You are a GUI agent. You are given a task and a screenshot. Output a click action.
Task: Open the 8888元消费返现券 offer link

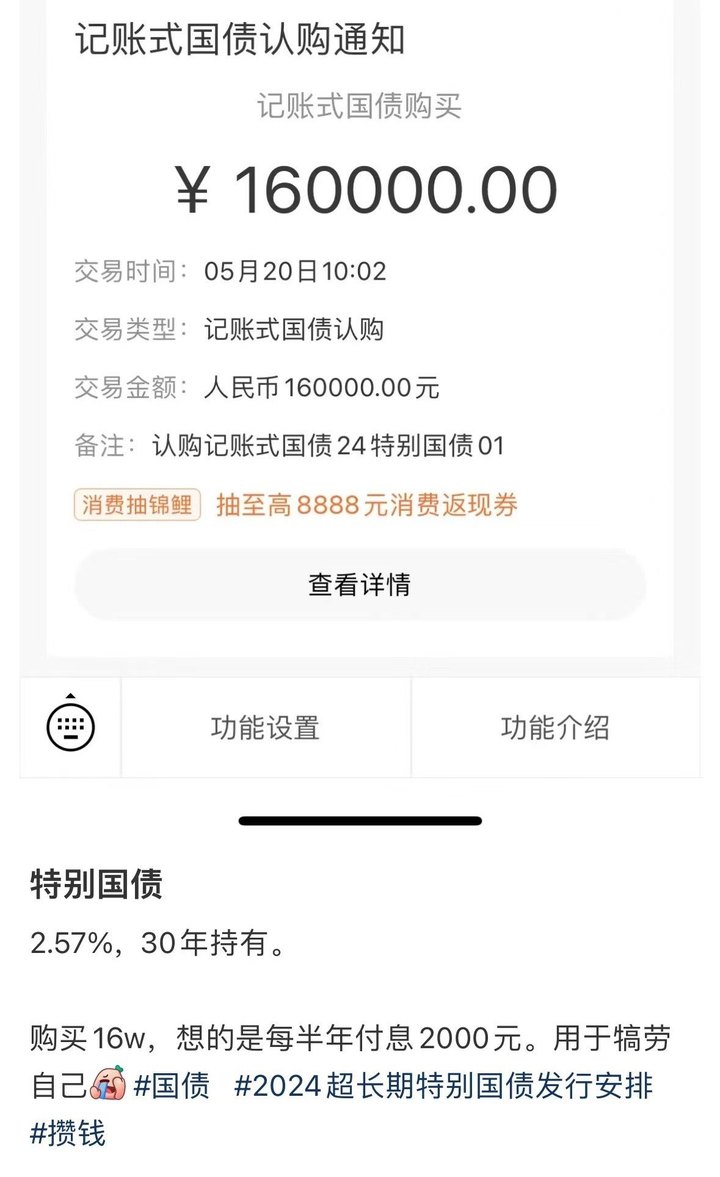pyautogui.click(x=372, y=506)
